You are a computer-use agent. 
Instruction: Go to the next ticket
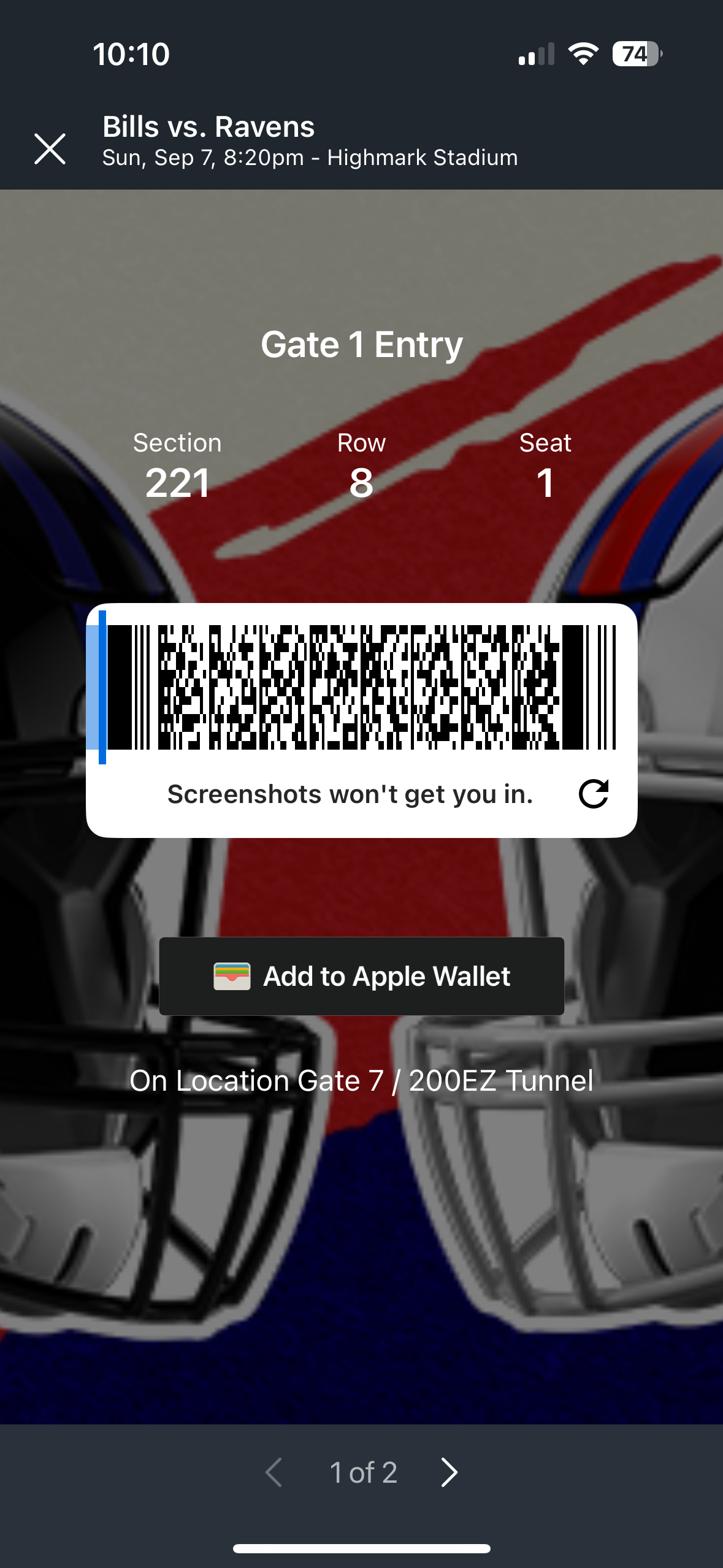449,1472
